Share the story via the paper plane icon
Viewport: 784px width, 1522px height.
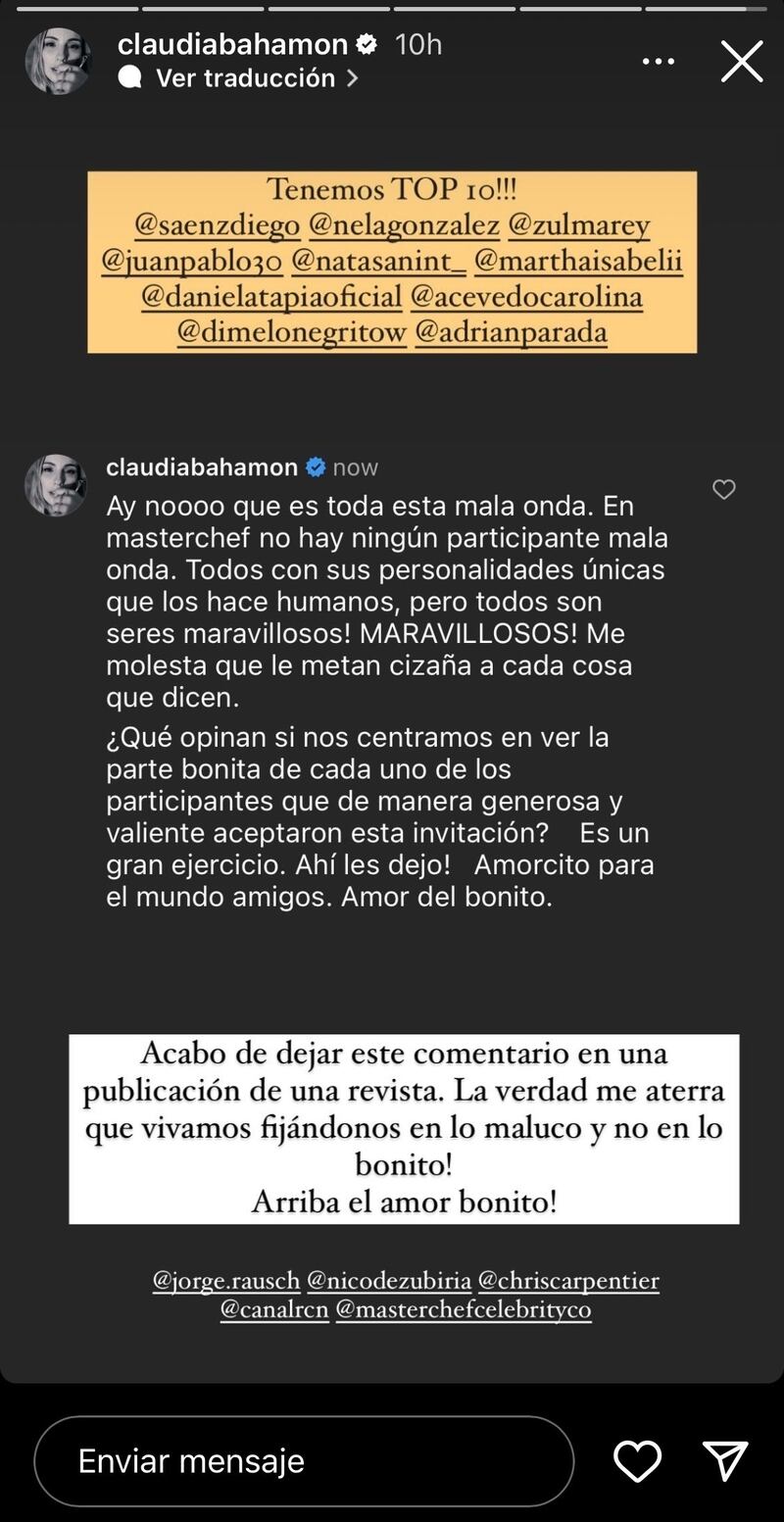(725, 1461)
